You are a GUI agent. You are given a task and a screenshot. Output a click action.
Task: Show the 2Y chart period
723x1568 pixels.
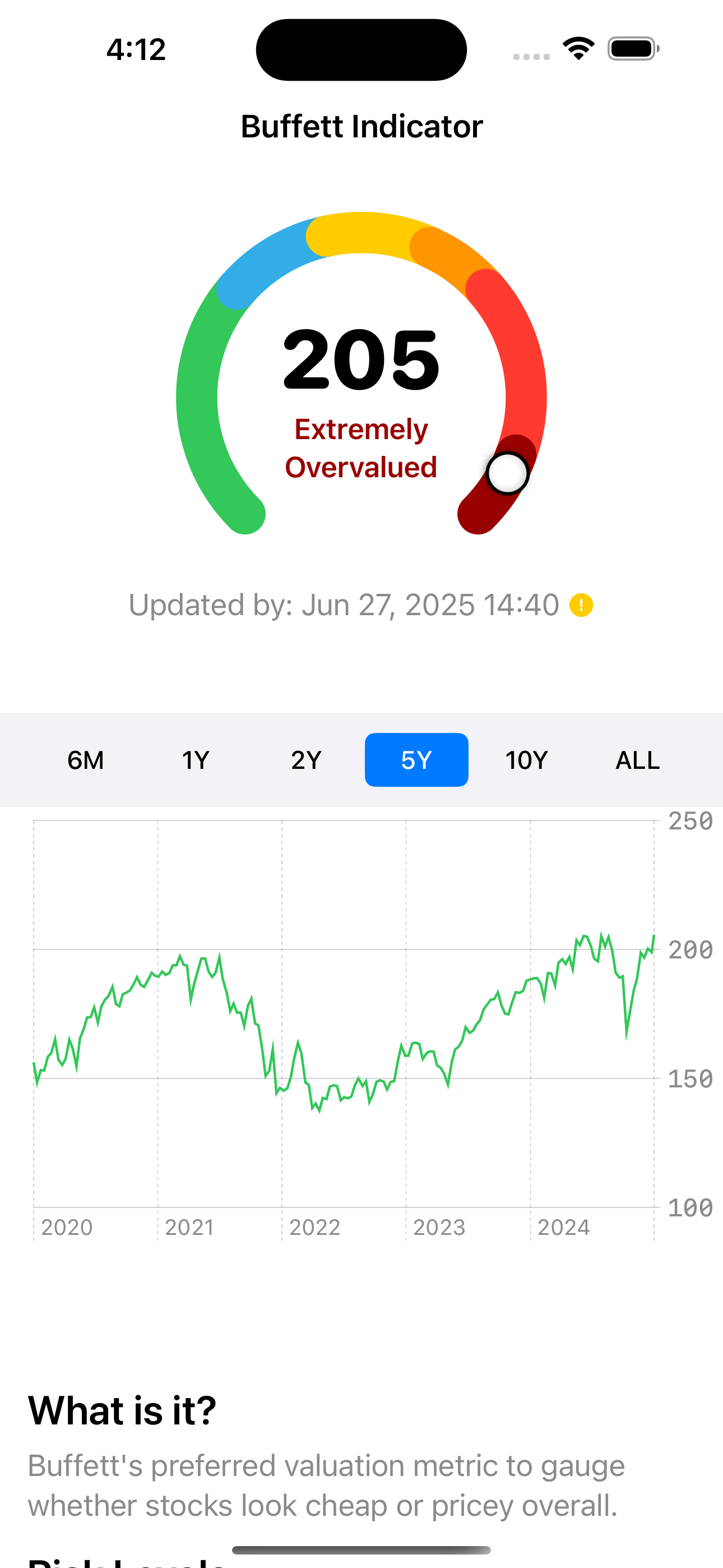(x=306, y=760)
